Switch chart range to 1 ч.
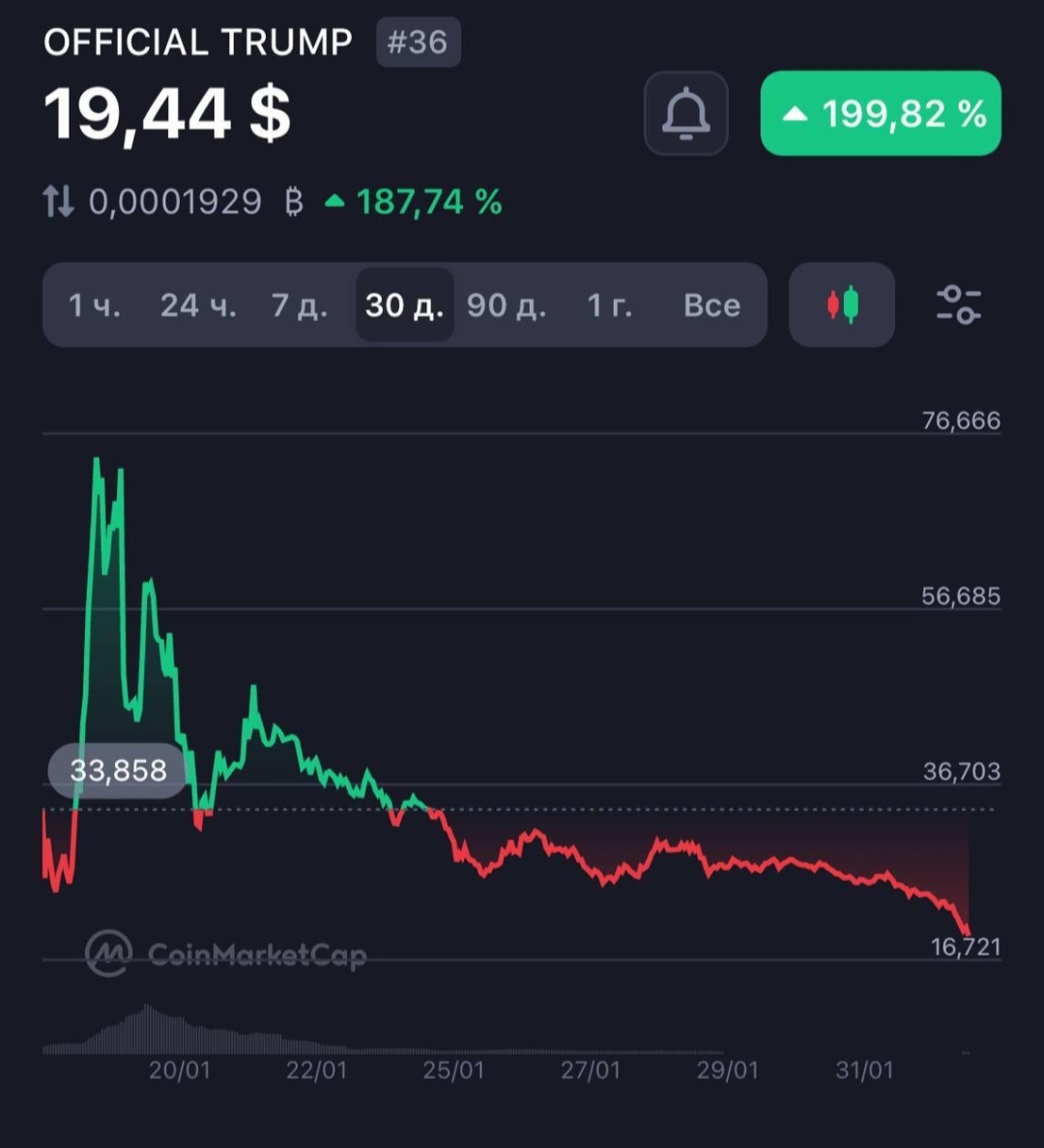 (x=94, y=305)
